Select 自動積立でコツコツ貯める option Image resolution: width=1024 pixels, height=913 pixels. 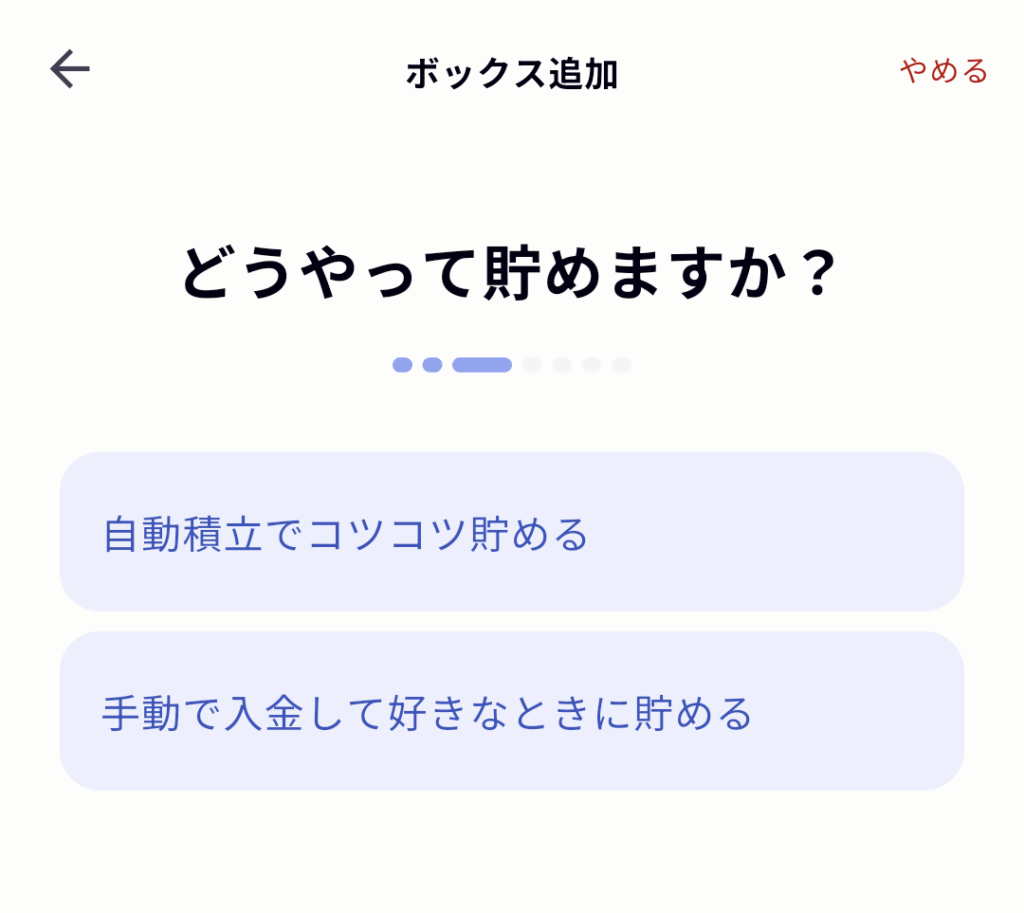[511, 532]
